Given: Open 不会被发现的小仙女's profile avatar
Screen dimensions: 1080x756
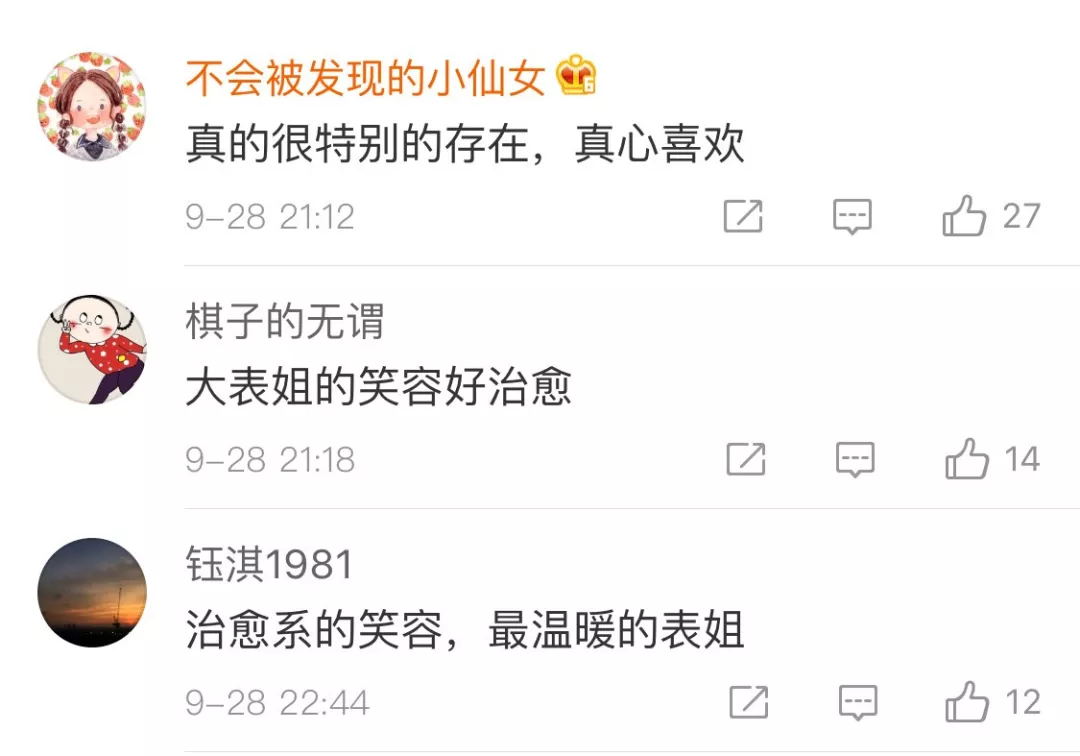Looking at the screenshot, I should click(x=92, y=107).
